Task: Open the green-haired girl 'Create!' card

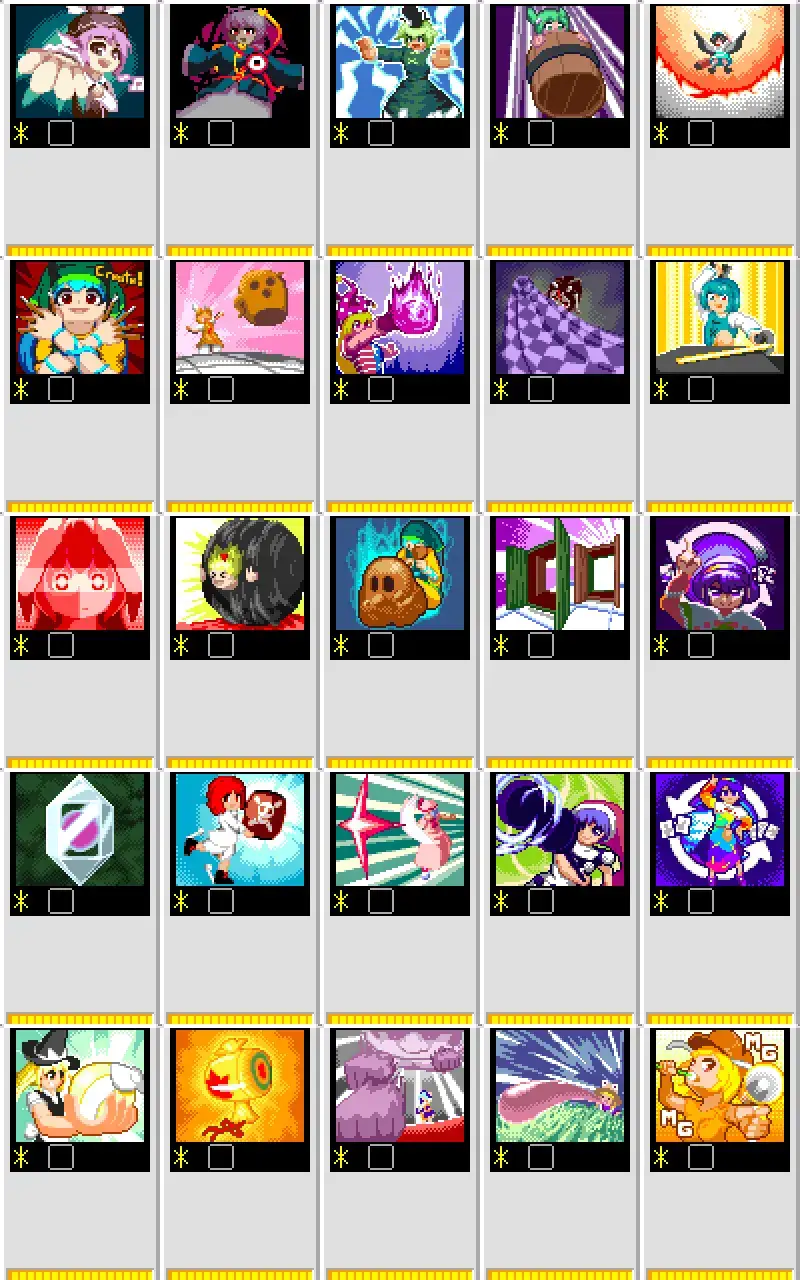Action: coord(80,317)
